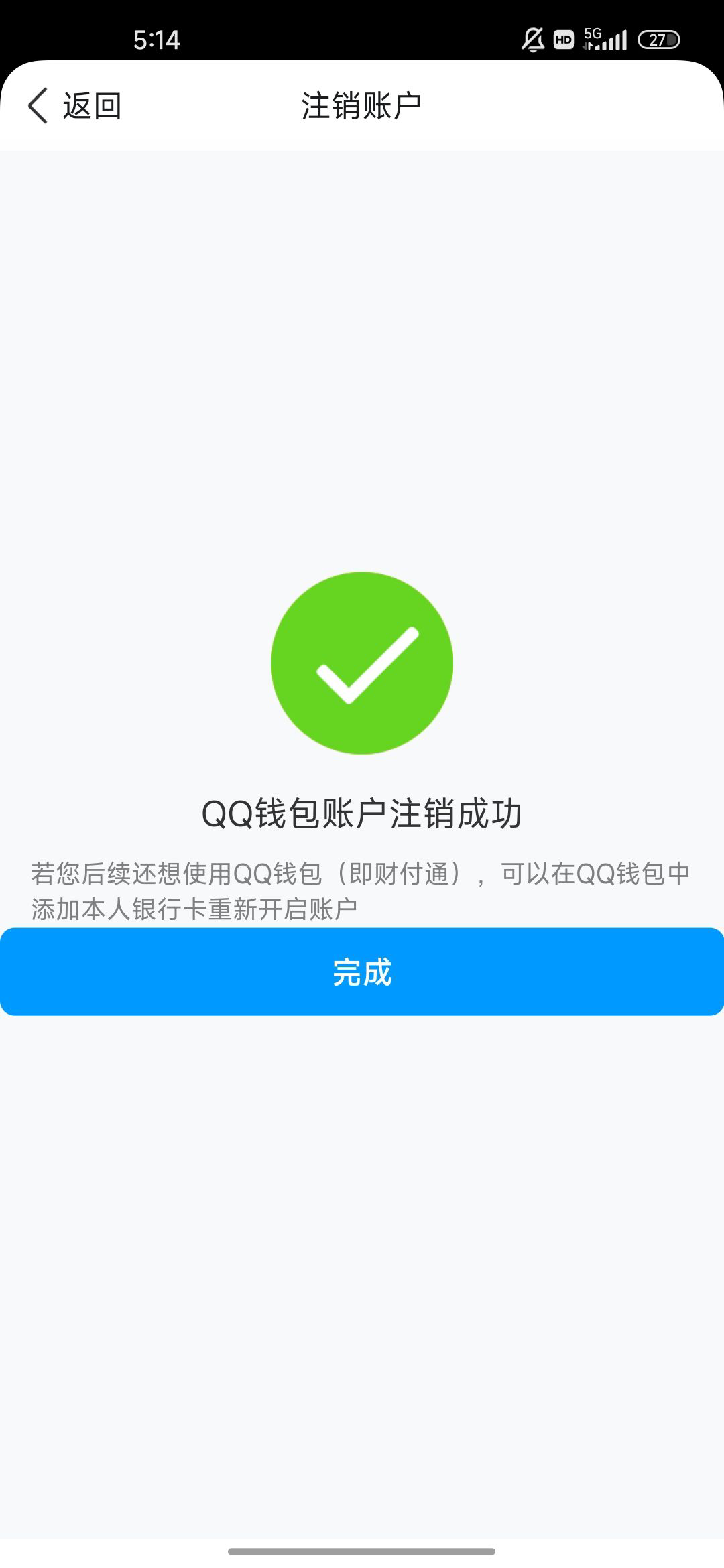
Task: Go back via the 返回 button
Action: click(74, 106)
